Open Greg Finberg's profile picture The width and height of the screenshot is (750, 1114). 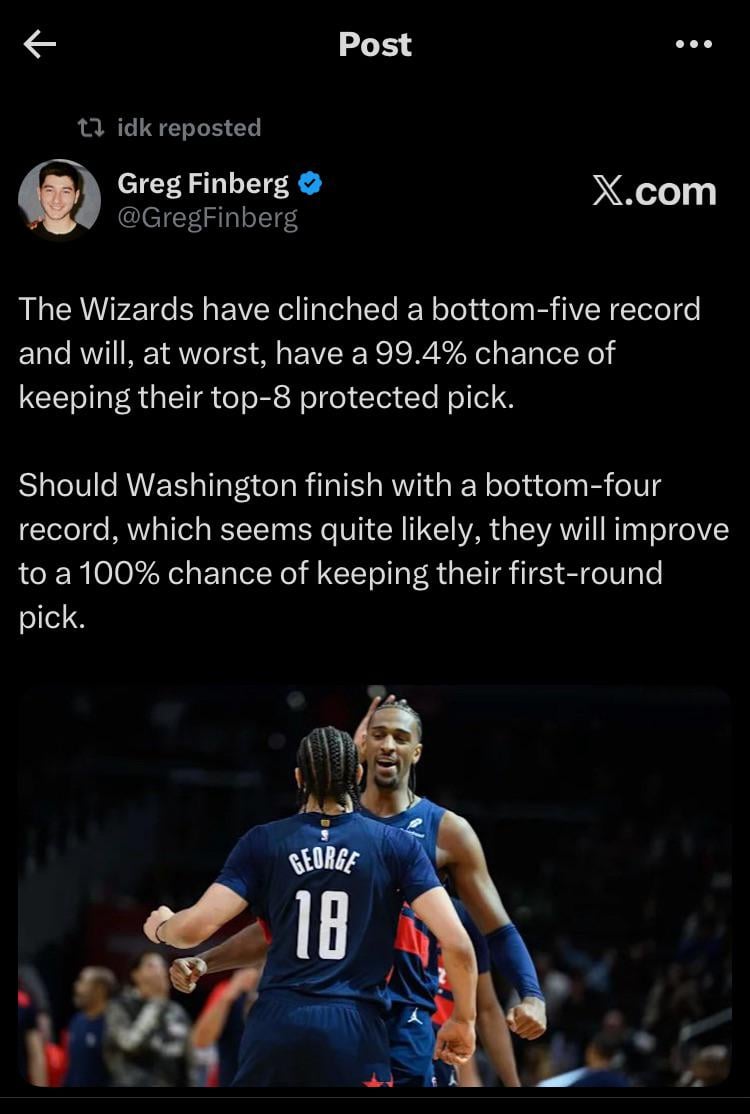coord(59,200)
